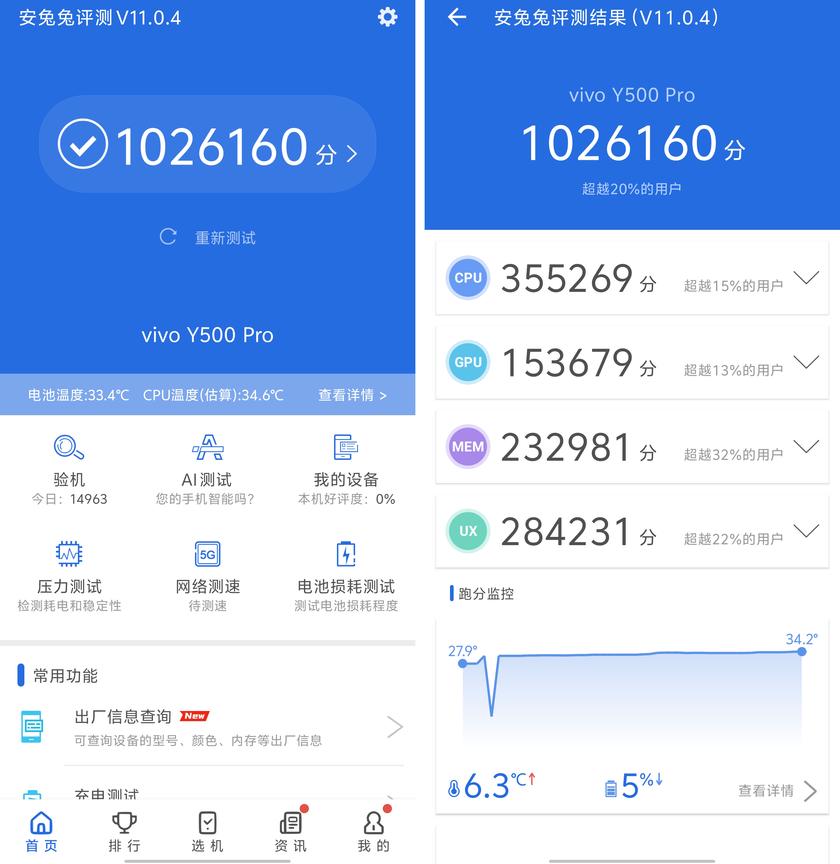Expand the GPU score details
Viewport: 840px width, 864px height.
click(806, 362)
